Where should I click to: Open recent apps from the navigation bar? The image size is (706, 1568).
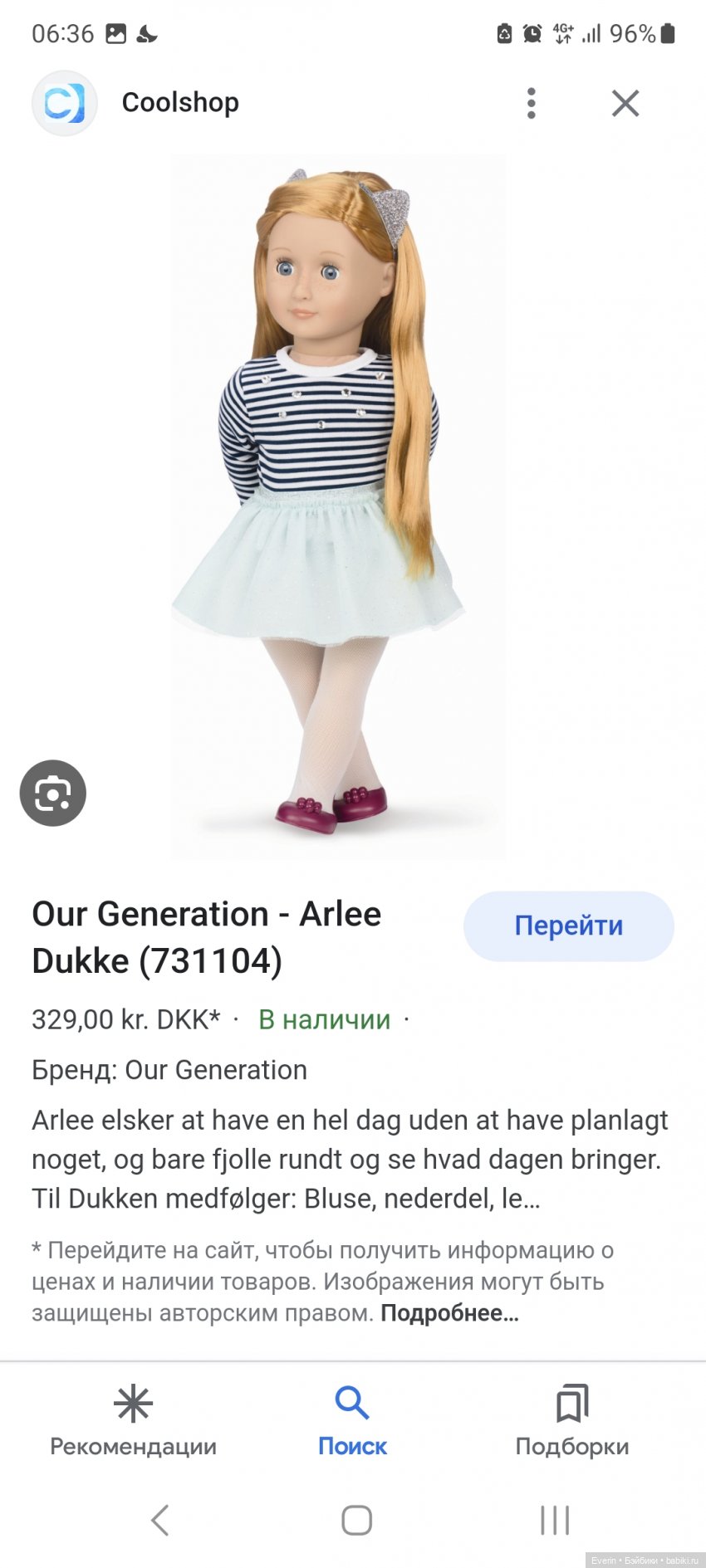(554, 1521)
